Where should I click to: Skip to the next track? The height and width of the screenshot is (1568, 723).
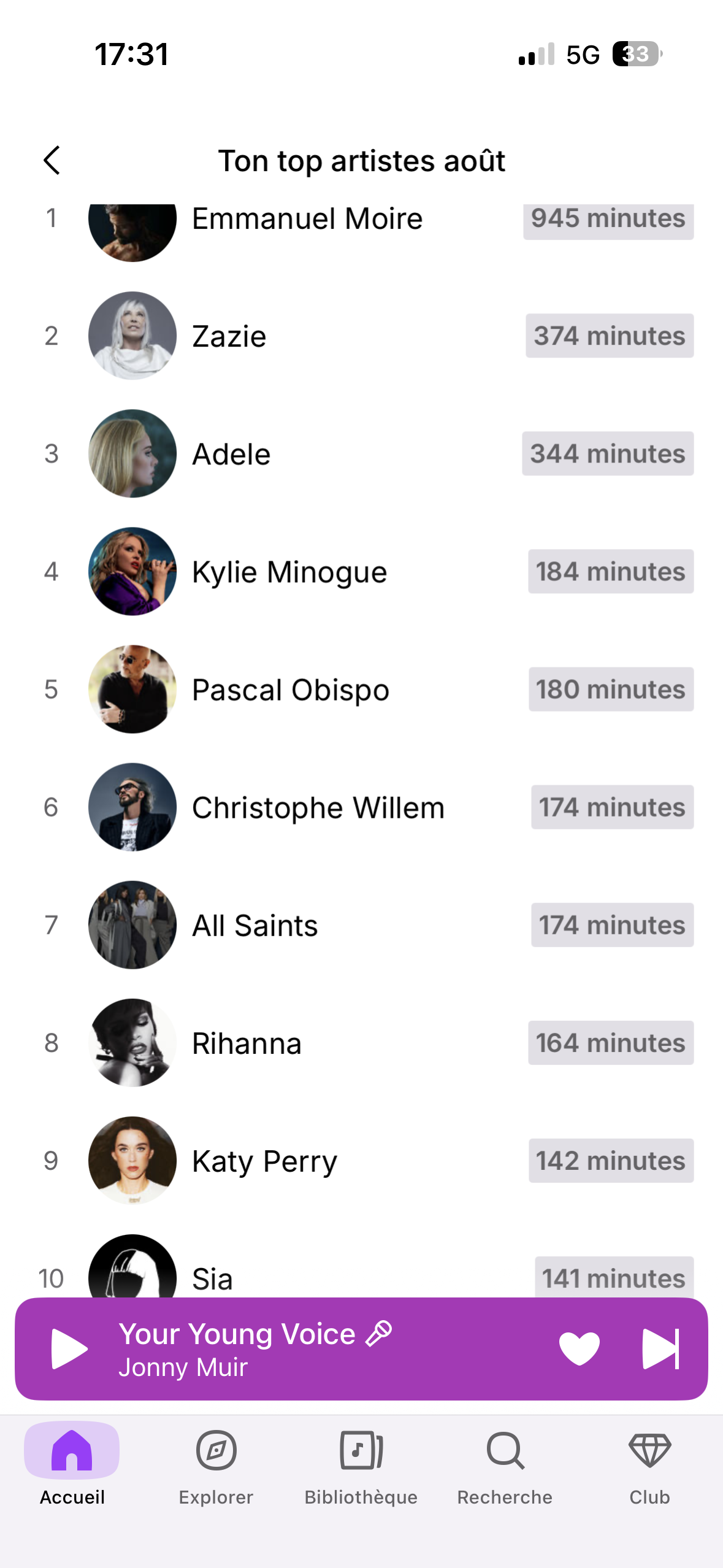(660, 1348)
